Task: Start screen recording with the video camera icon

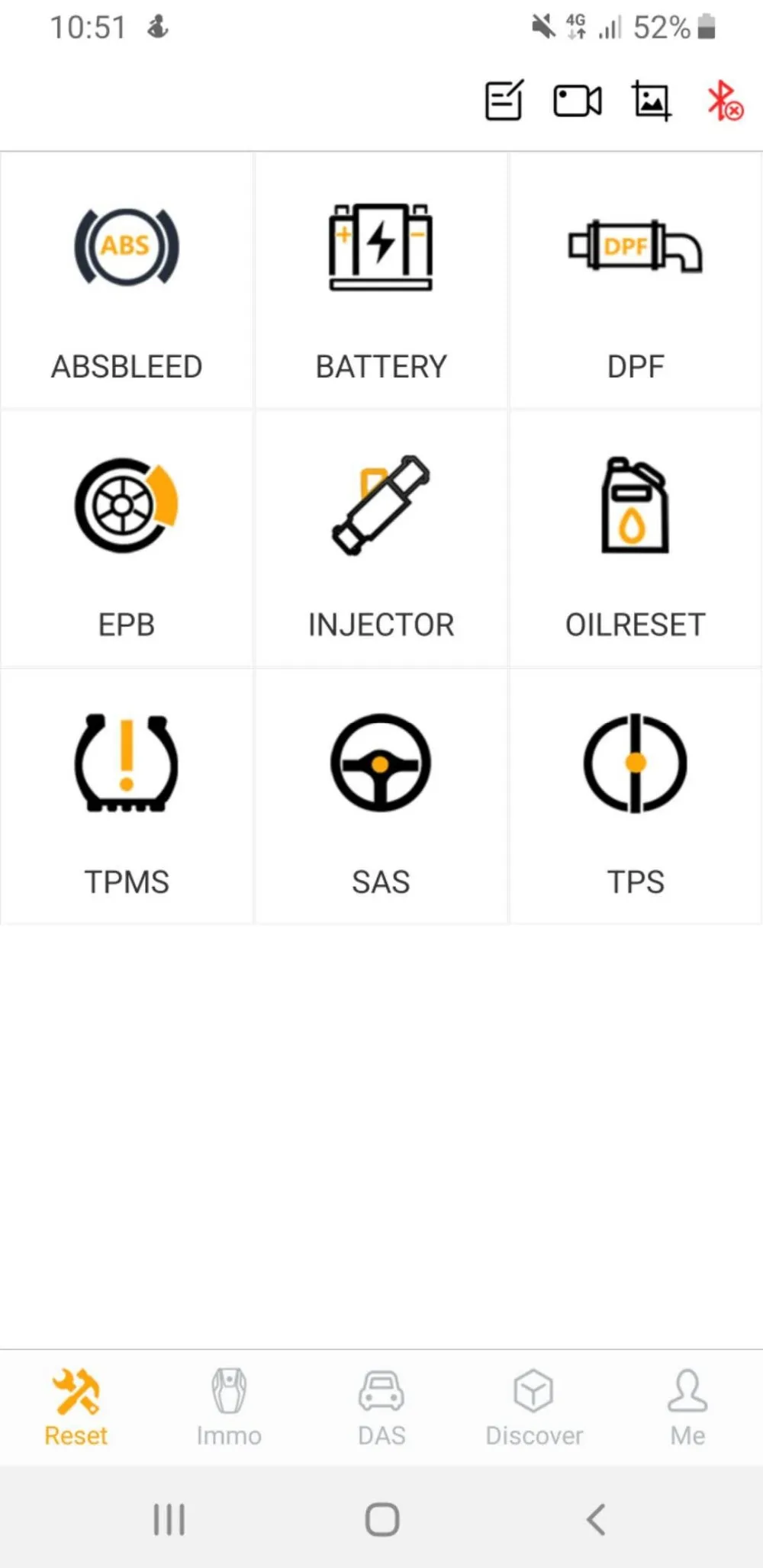Action: (578, 101)
